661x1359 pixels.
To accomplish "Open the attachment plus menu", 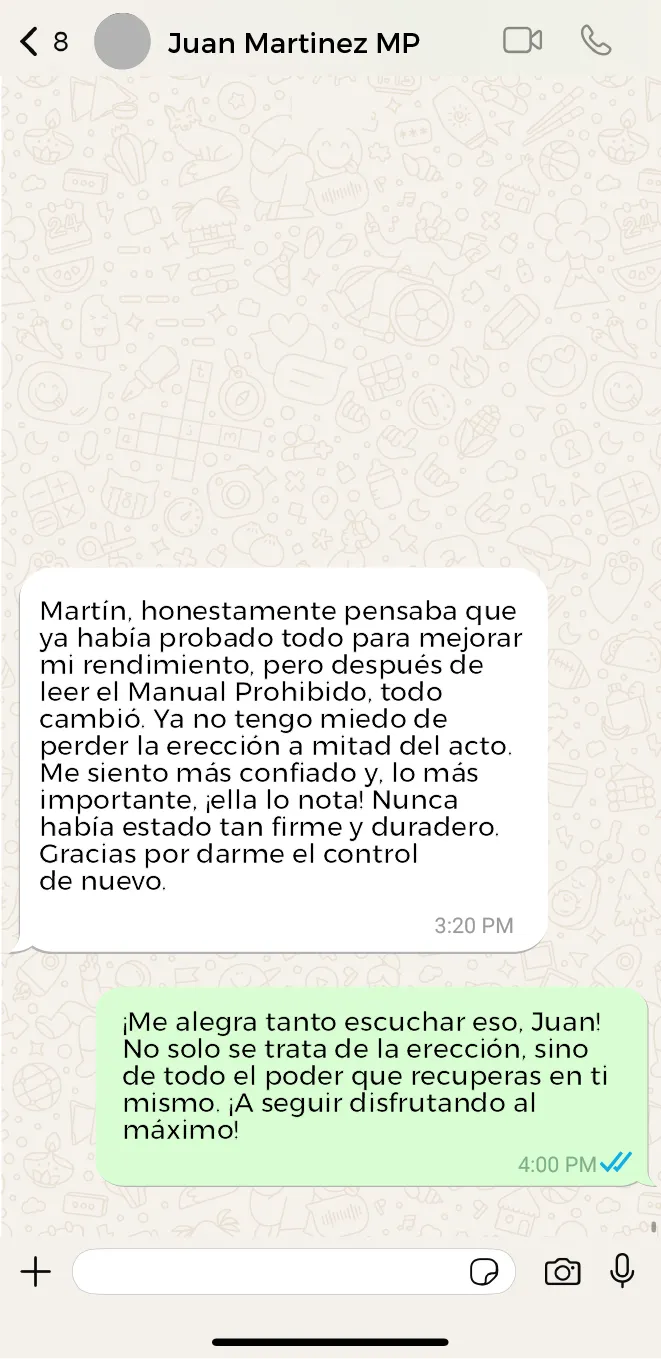I will click(x=36, y=1272).
